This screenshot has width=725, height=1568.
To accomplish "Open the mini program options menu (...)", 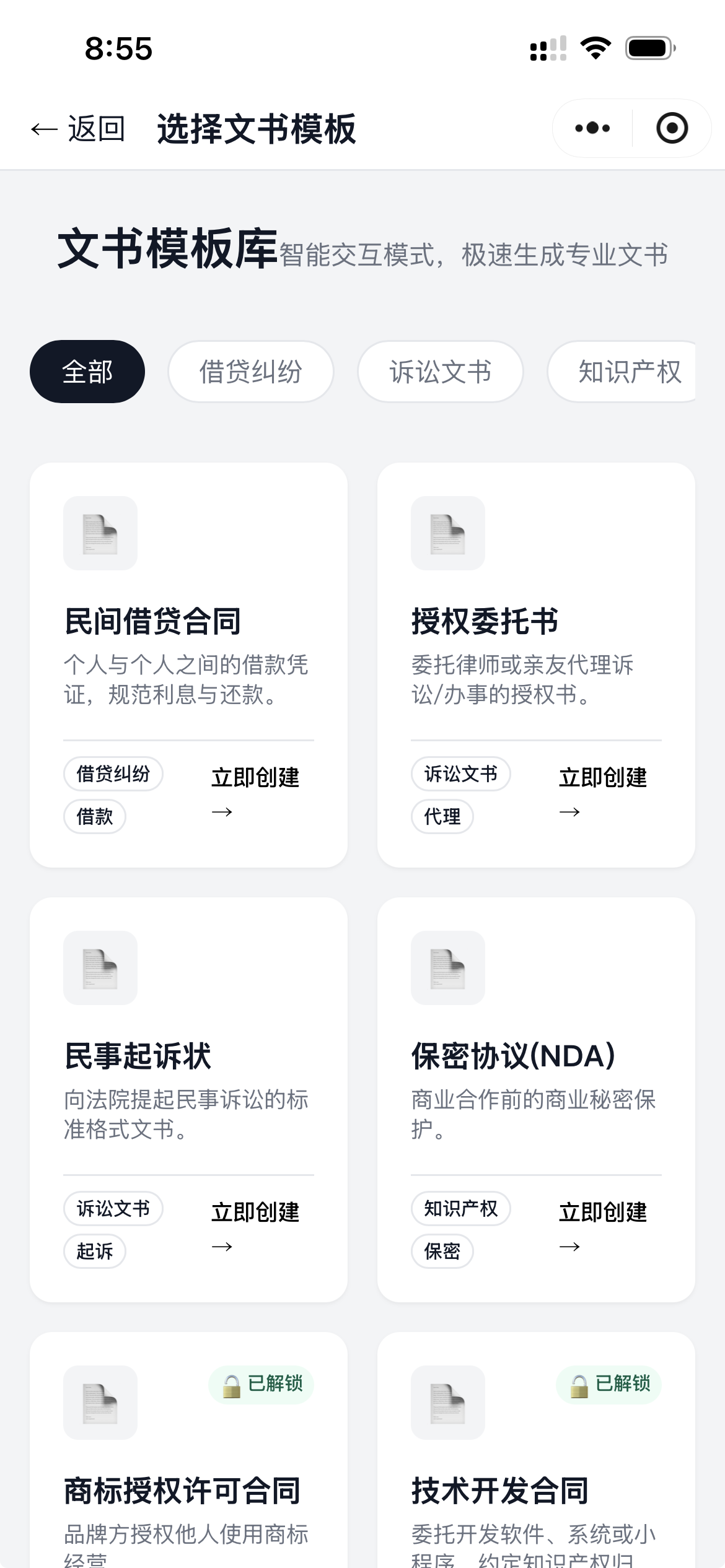I will point(591,128).
